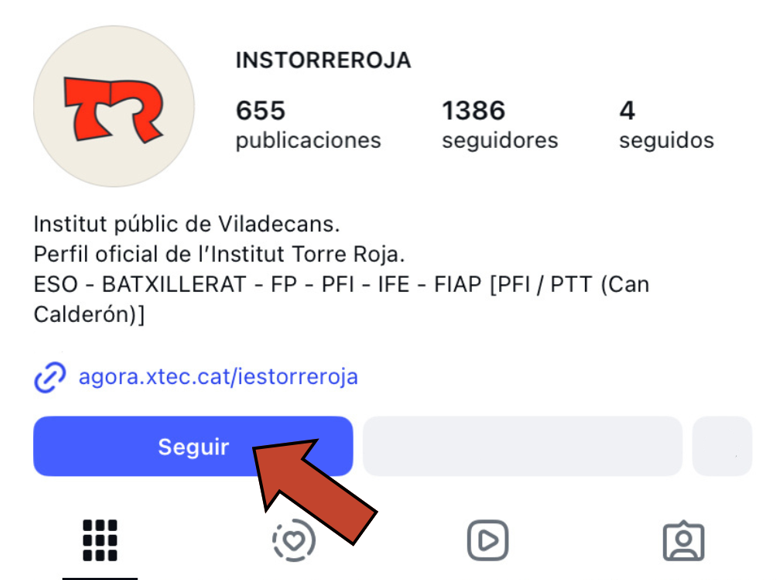The image size is (777, 580).
Task: Open the agora.xtec.cat/iestorreroja link
Action: (217, 377)
